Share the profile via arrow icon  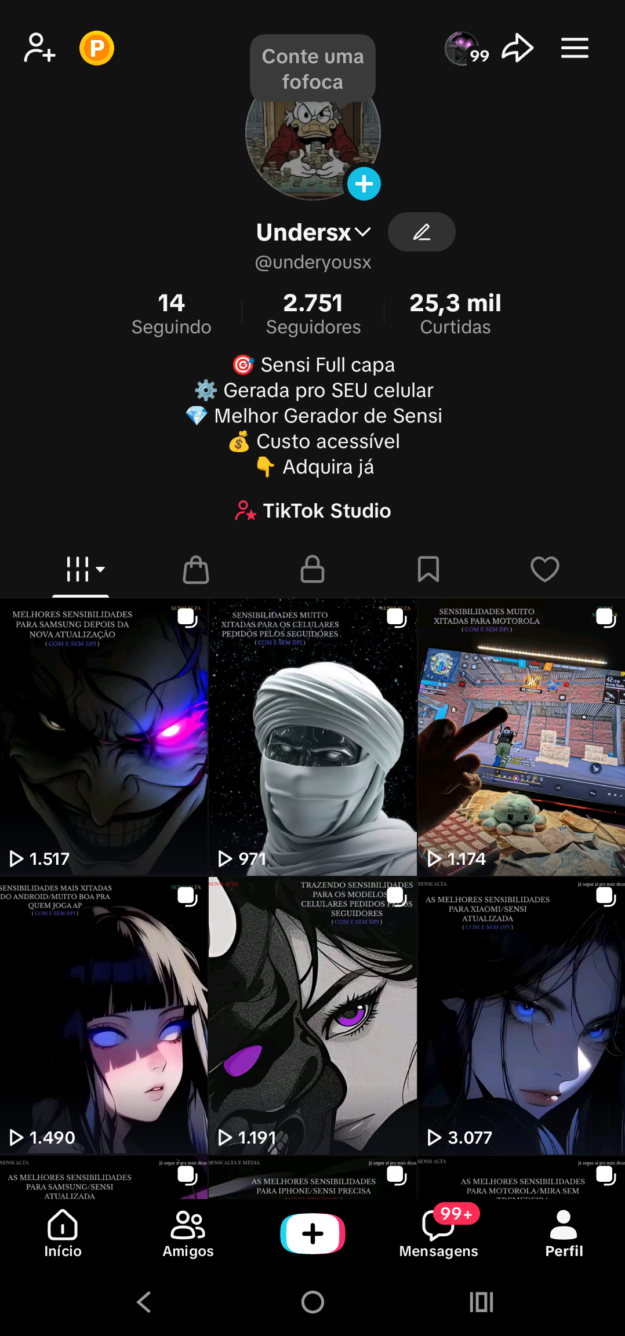[517, 48]
